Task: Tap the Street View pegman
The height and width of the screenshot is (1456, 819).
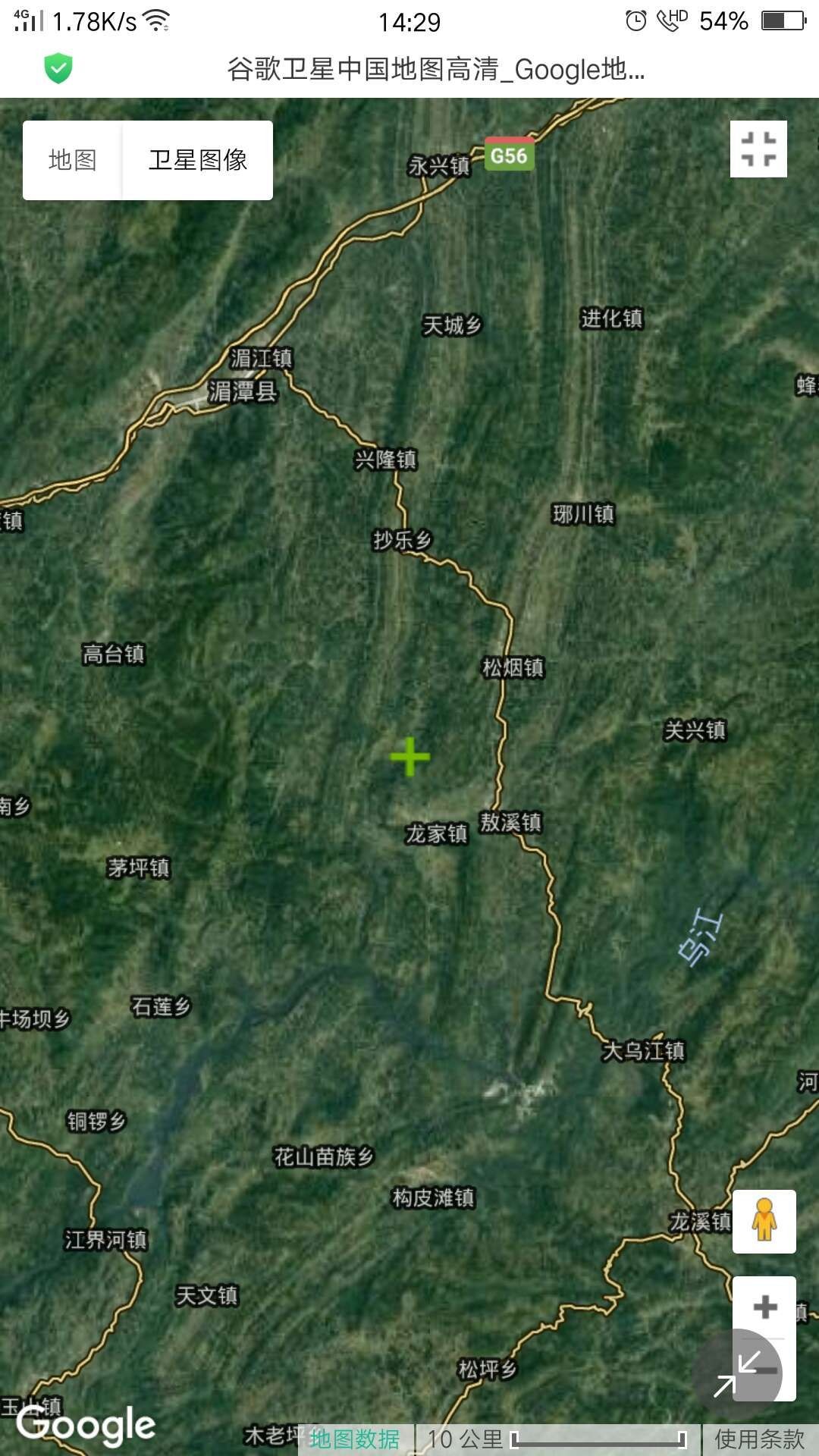Action: point(764,1221)
